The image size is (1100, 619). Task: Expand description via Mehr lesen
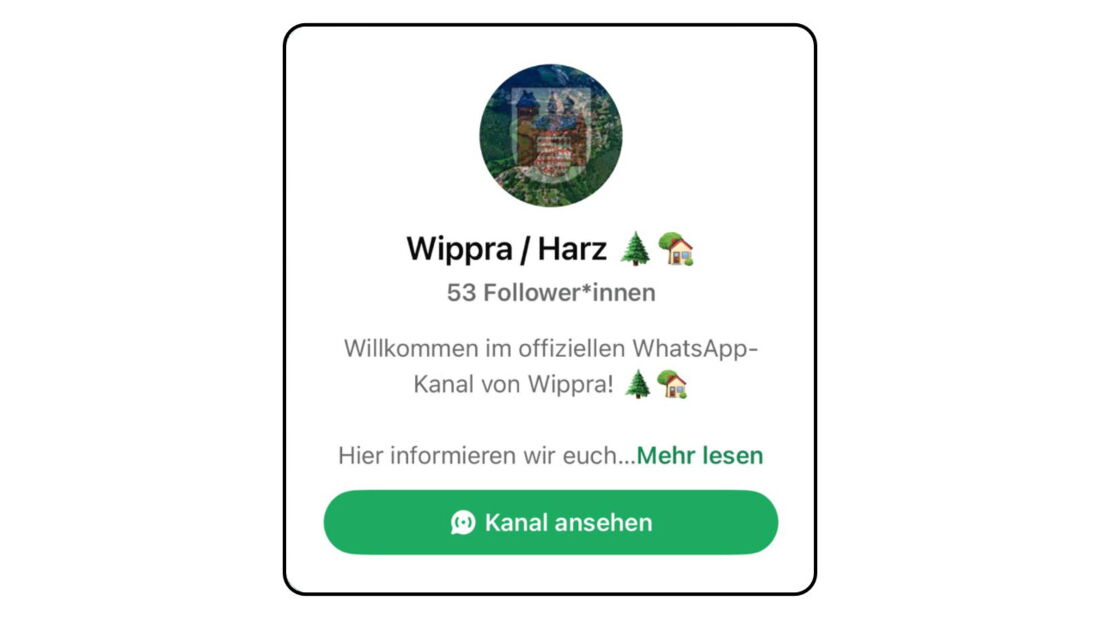(x=699, y=456)
